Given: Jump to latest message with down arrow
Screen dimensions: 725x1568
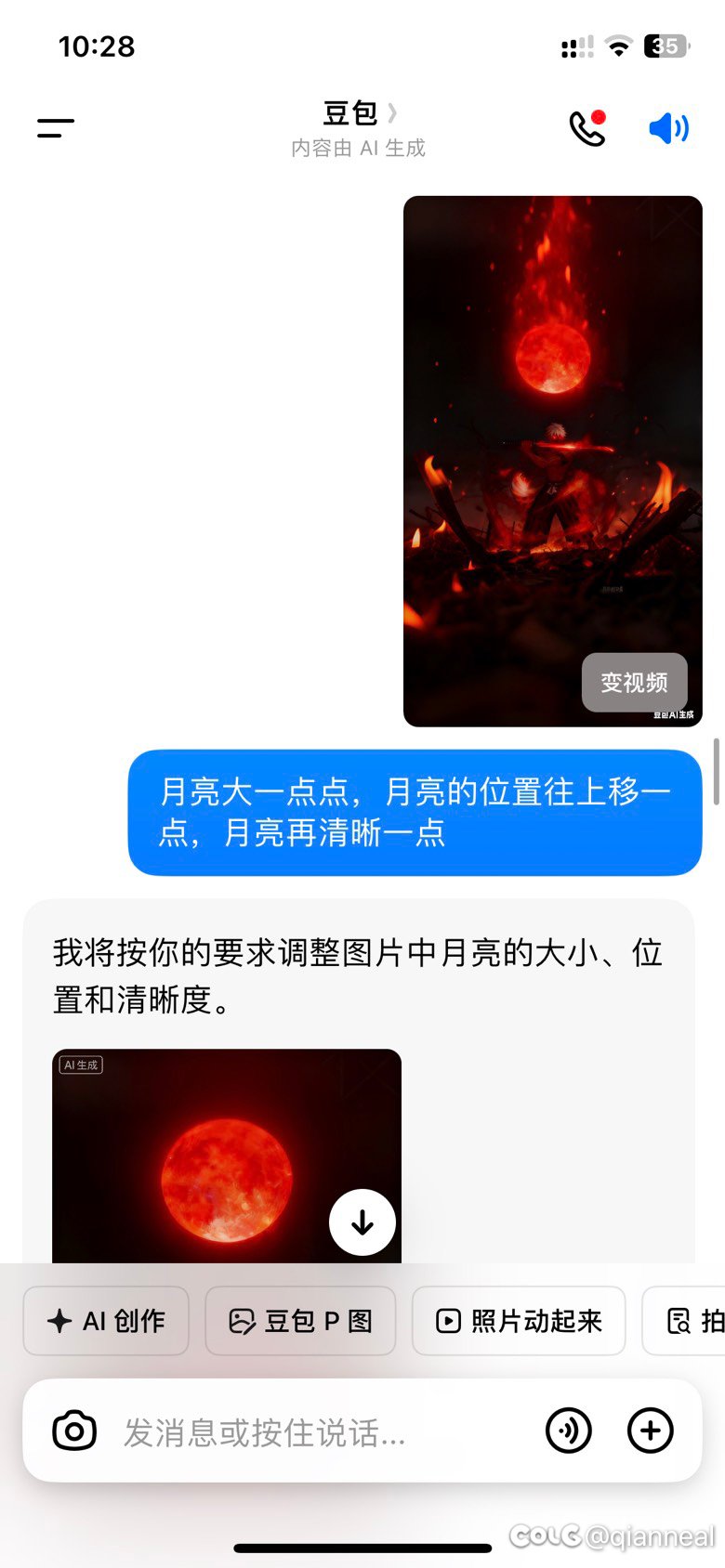Looking at the screenshot, I should pos(362,1222).
